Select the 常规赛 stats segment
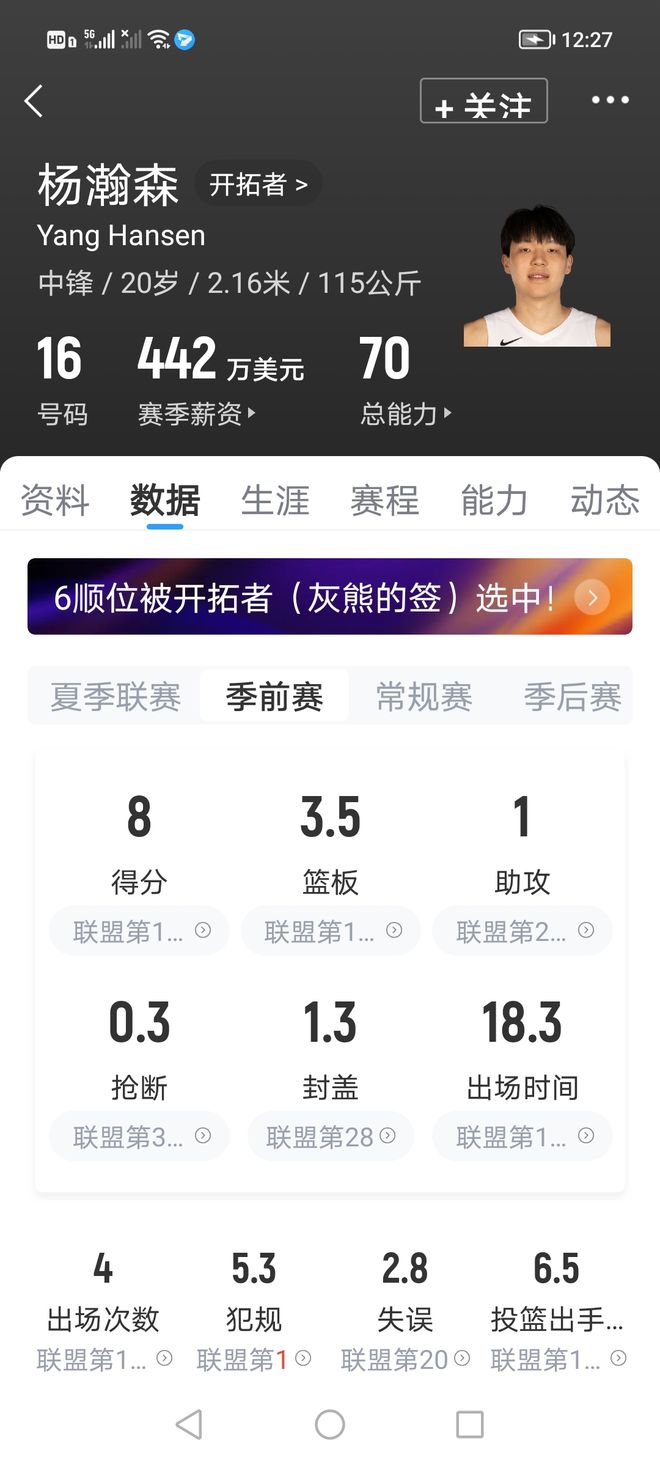Screen dimensions: 660x1460 [424, 696]
